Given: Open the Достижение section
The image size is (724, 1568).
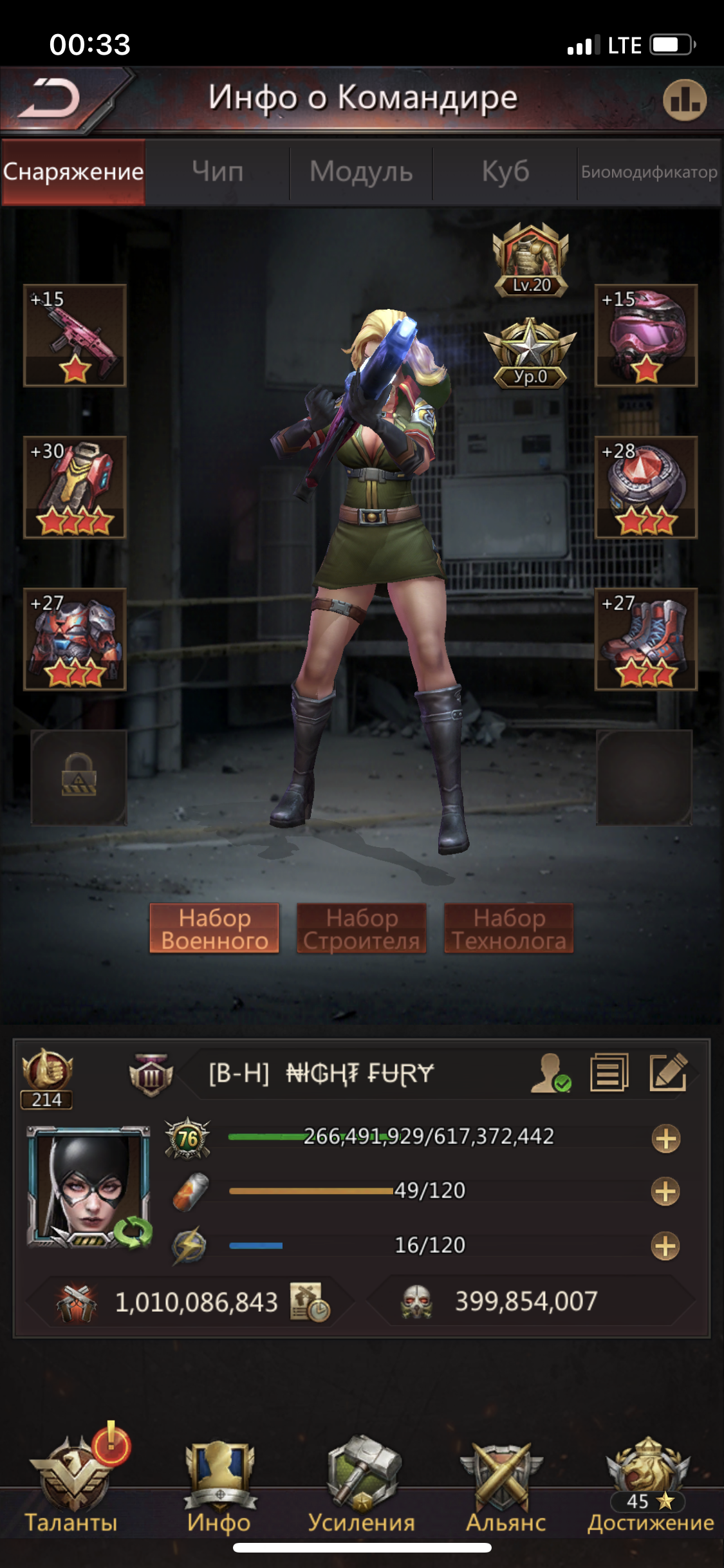Looking at the screenshot, I should [x=650, y=1487].
